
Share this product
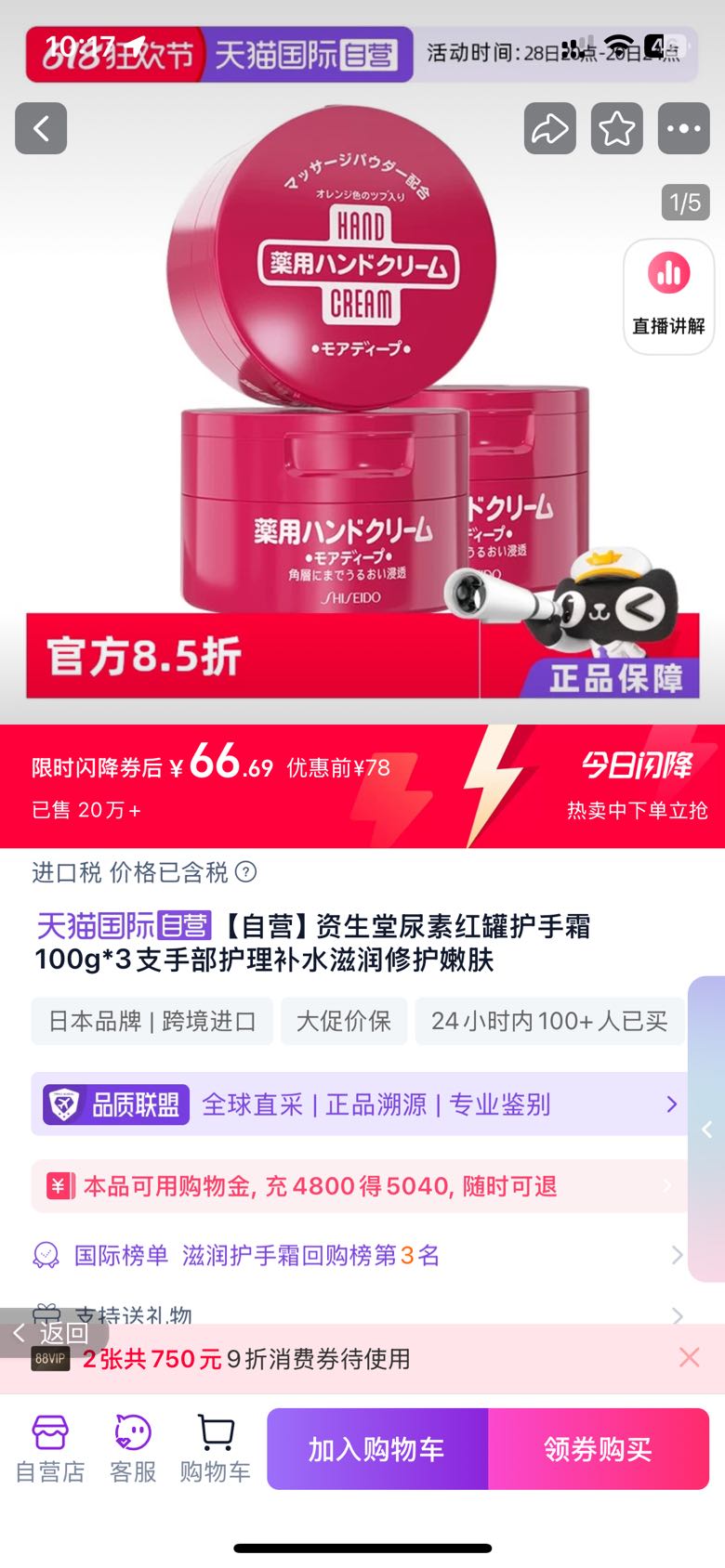click(549, 128)
